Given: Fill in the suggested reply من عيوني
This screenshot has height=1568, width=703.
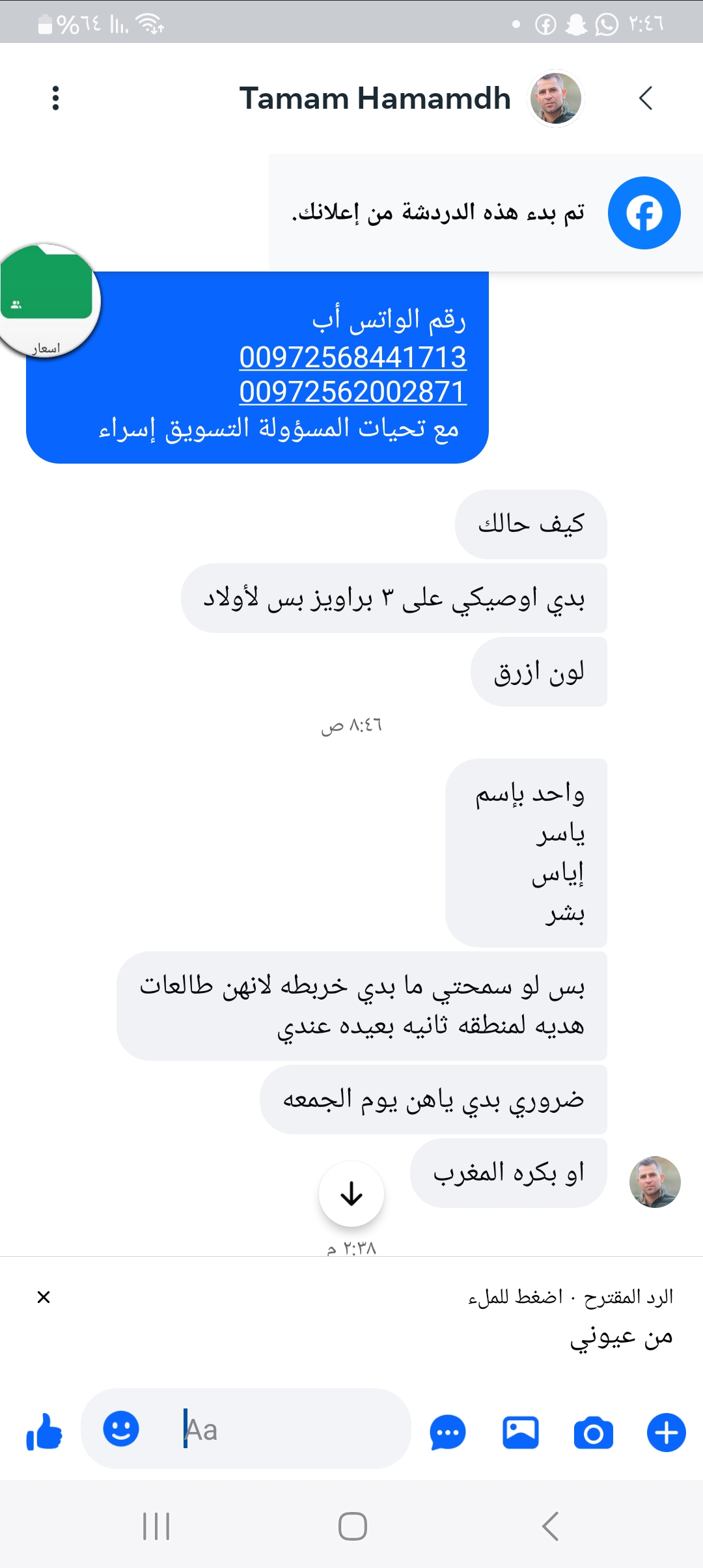Looking at the screenshot, I should coord(620,1336).
